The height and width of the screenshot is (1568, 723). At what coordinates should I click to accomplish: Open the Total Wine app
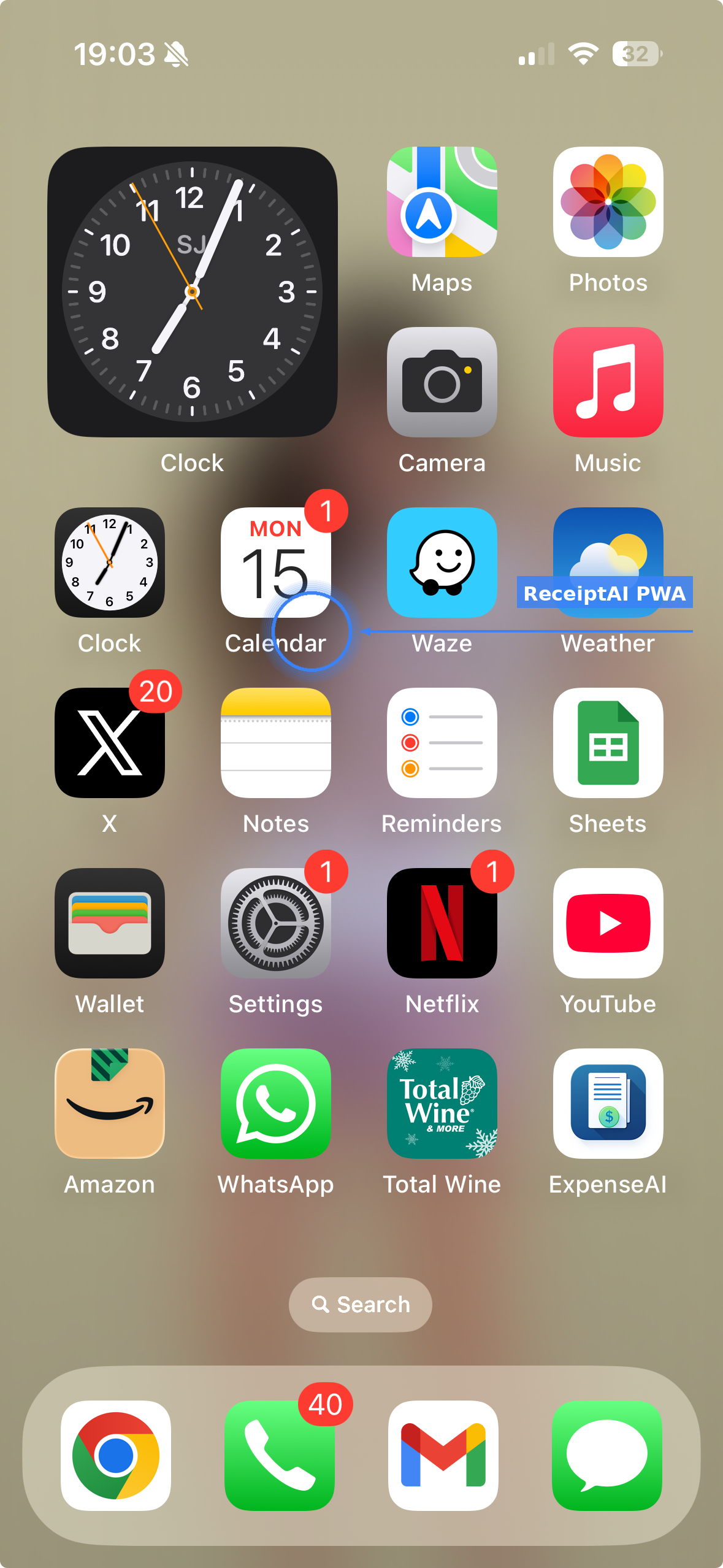pyautogui.click(x=442, y=1104)
